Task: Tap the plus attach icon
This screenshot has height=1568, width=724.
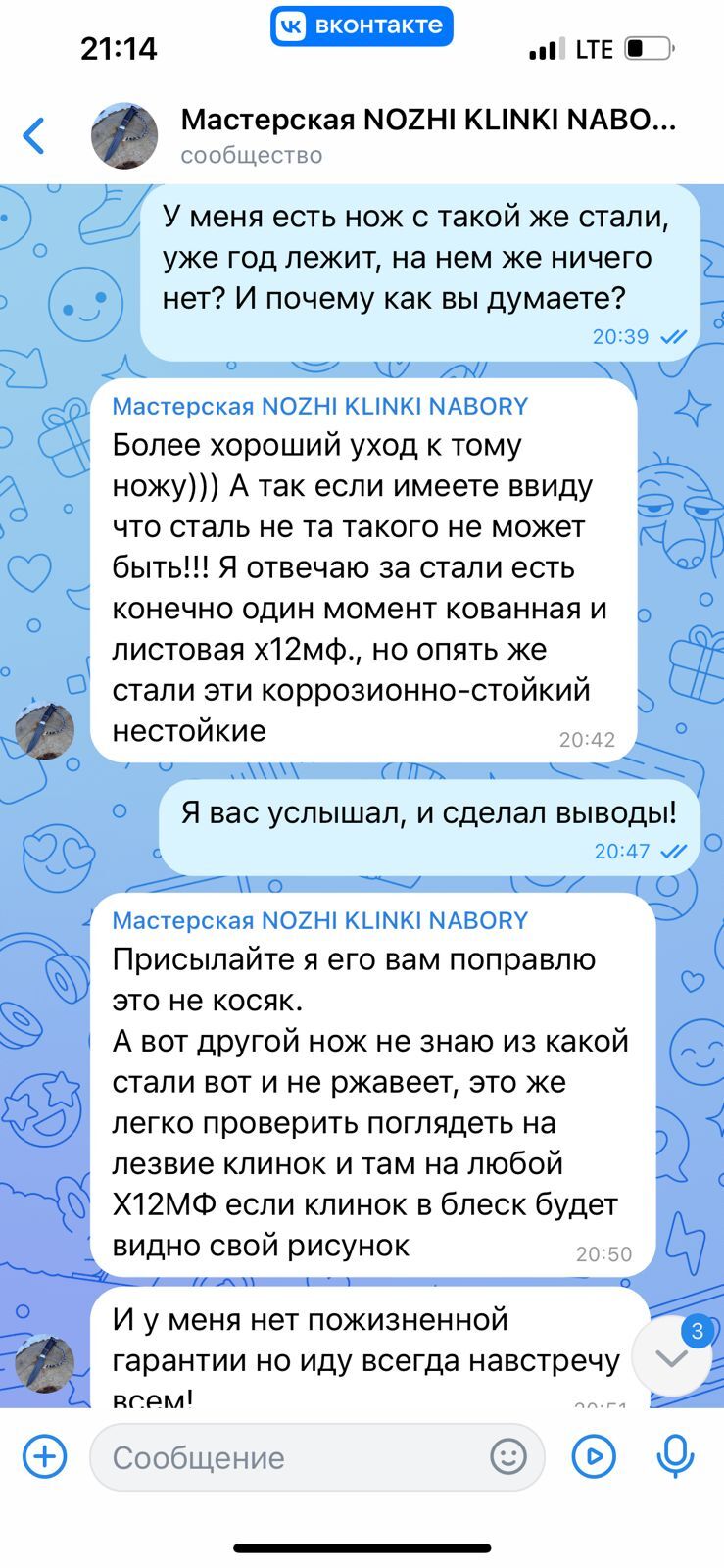Action: click(x=44, y=1456)
